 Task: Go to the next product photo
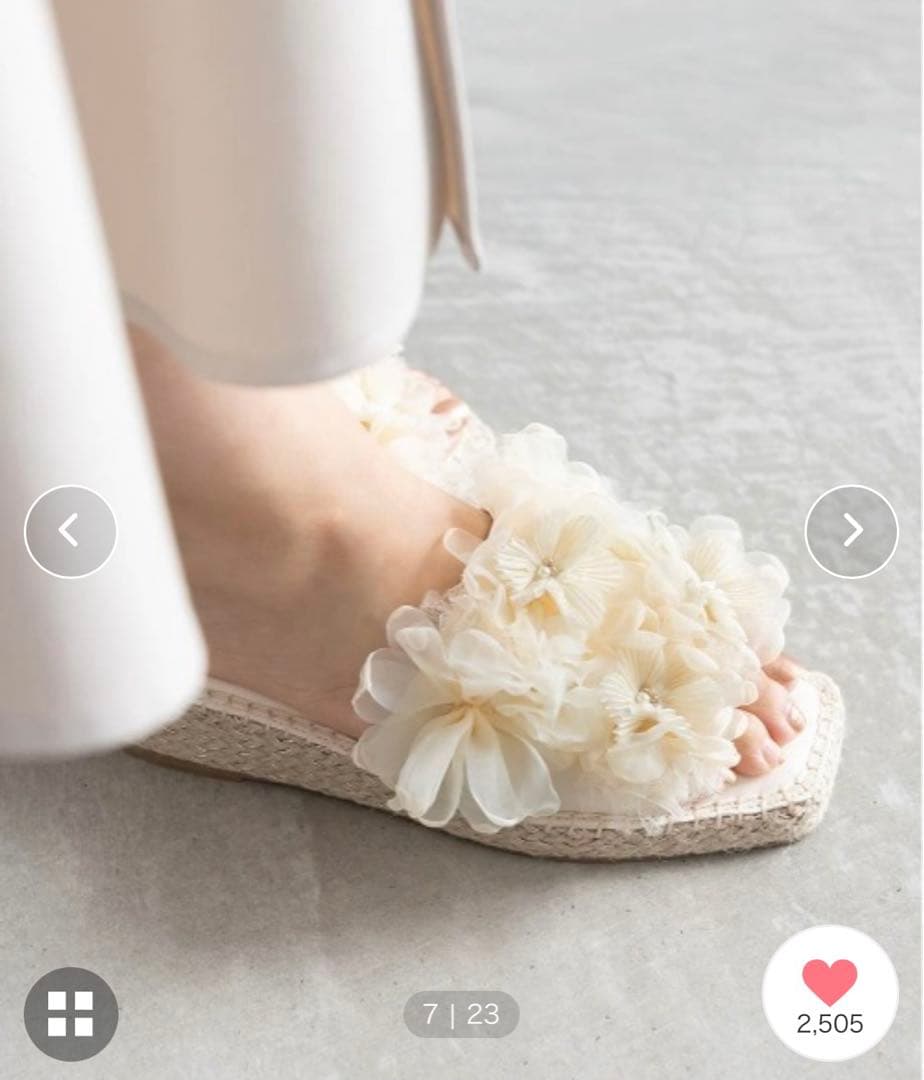click(851, 531)
